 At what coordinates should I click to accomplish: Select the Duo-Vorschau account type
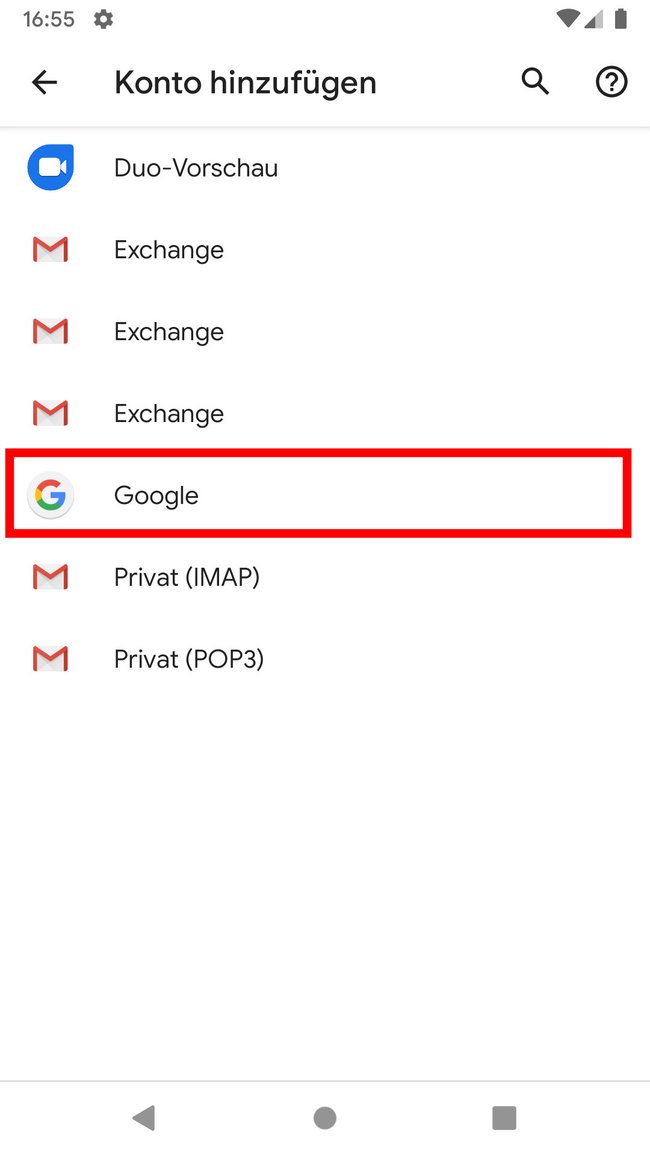pyautogui.click(x=325, y=168)
